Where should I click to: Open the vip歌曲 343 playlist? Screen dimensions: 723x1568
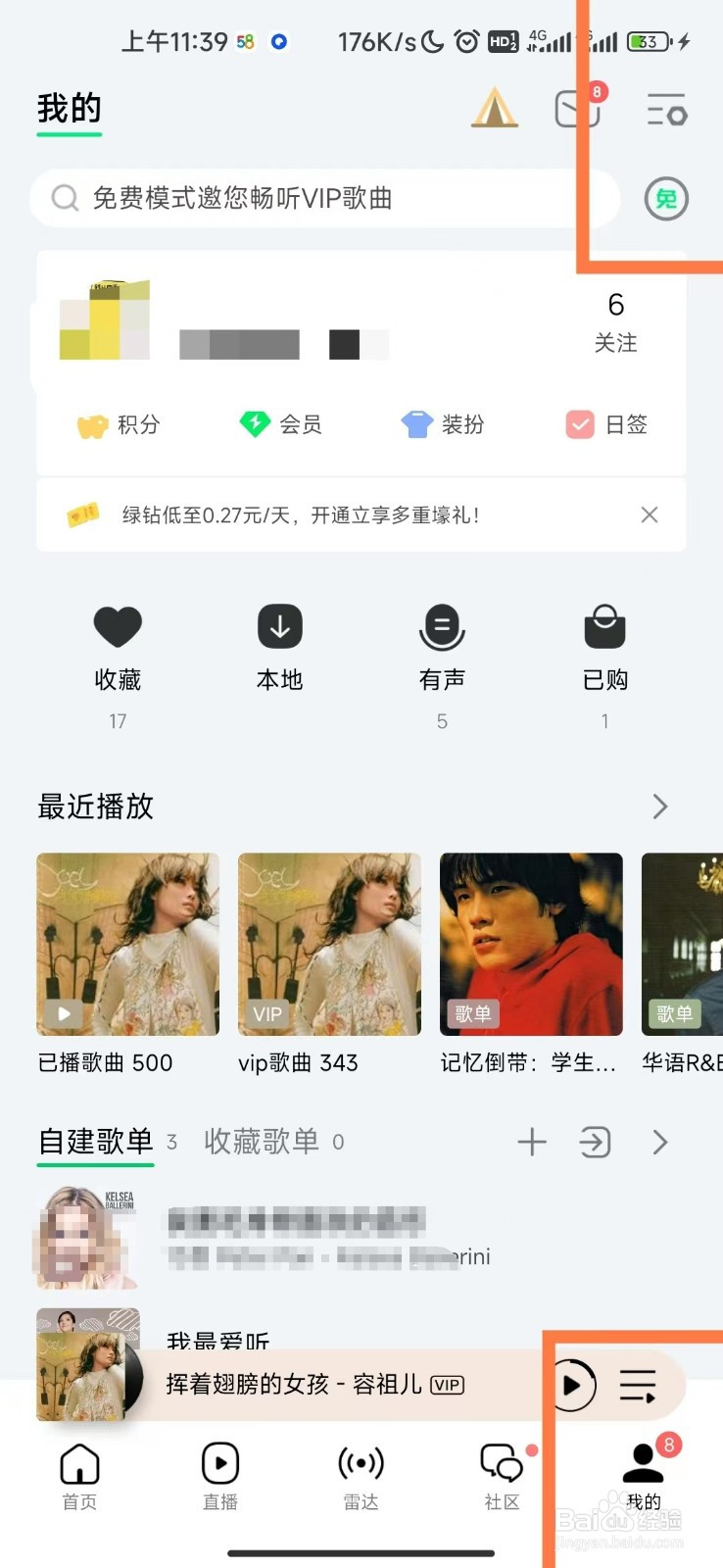[x=329, y=945]
